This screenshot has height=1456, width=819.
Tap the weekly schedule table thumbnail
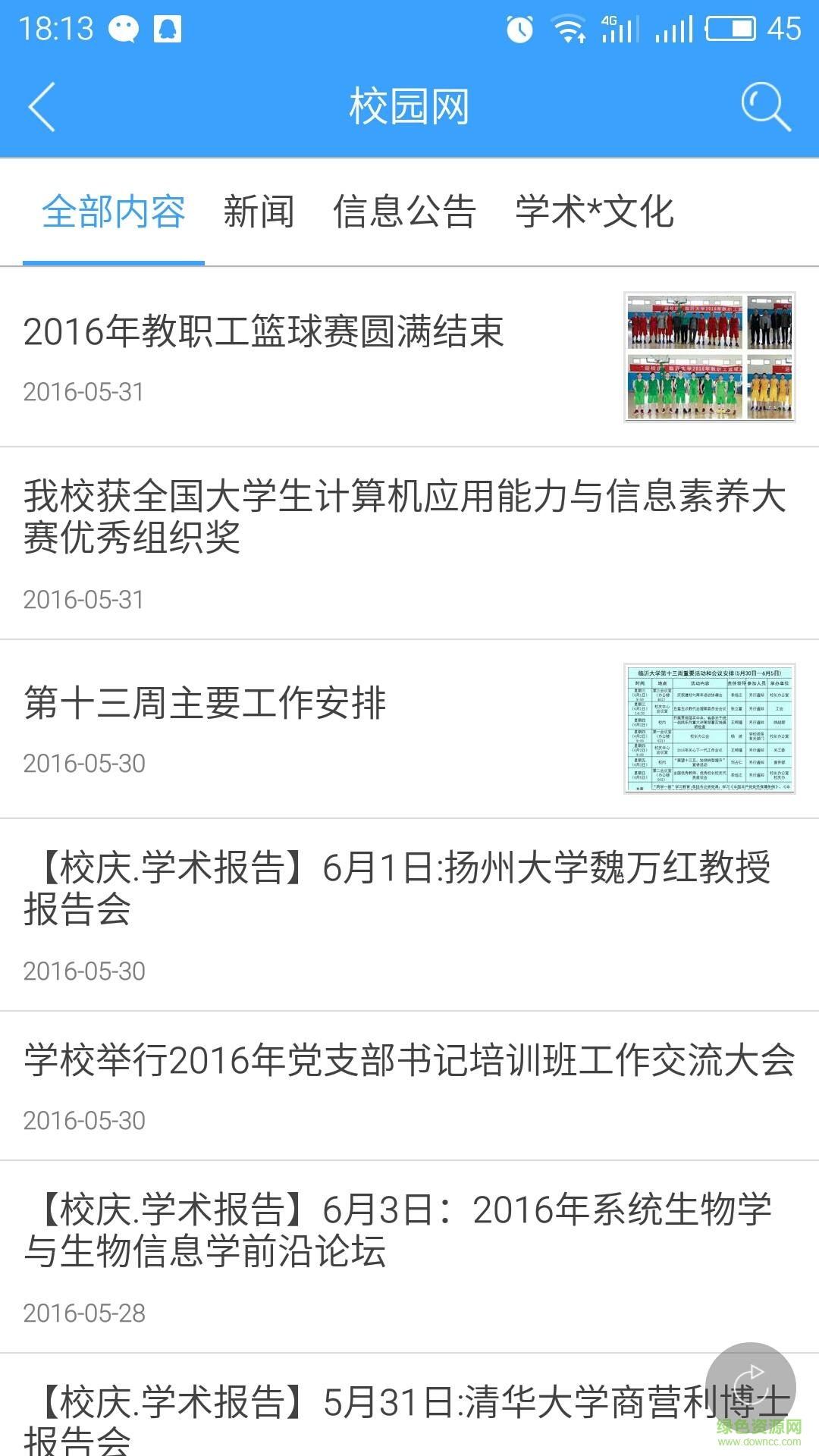click(709, 728)
